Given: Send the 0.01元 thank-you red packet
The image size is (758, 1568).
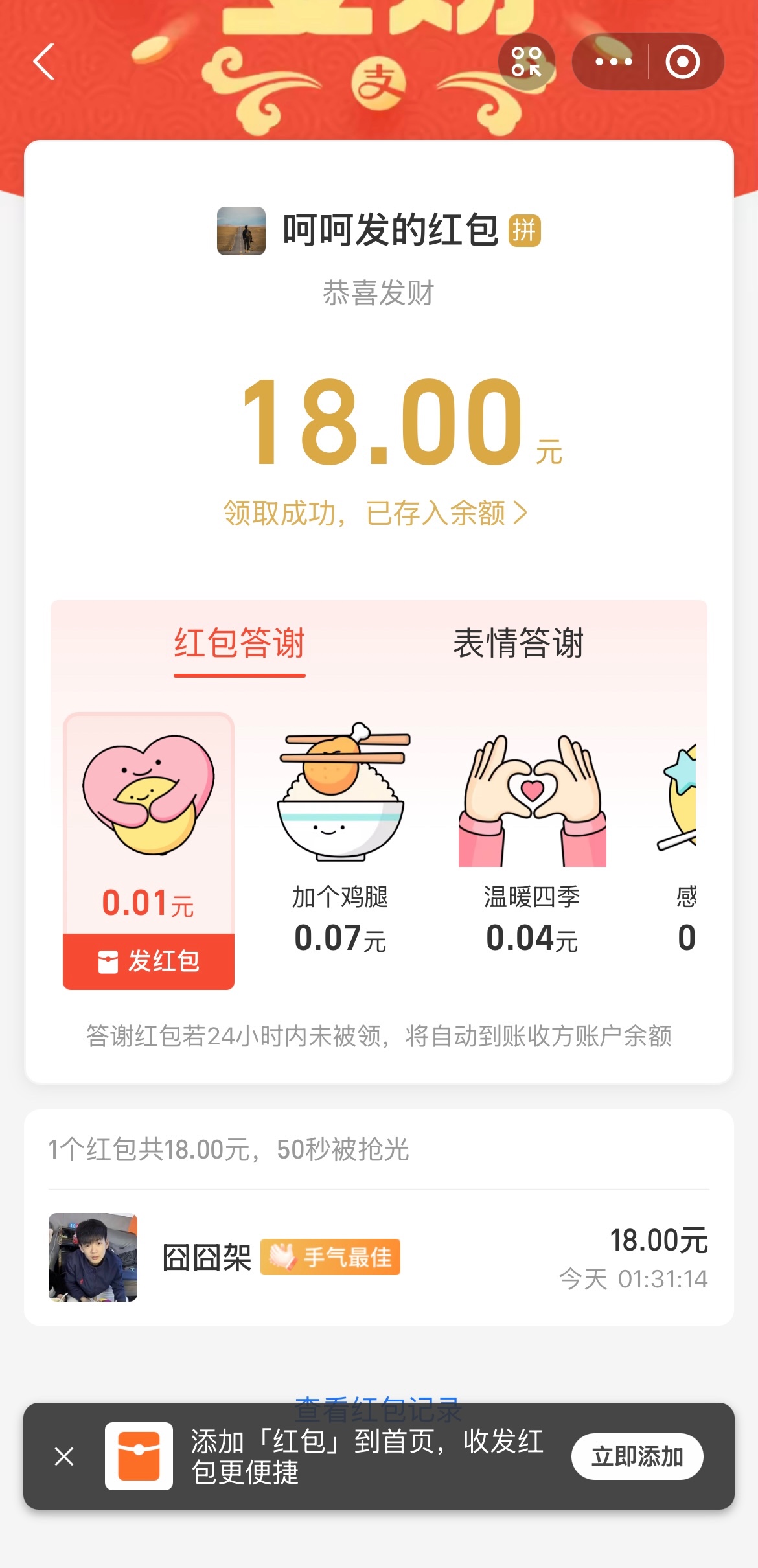Looking at the screenshot, I should [x=148, y=961].
